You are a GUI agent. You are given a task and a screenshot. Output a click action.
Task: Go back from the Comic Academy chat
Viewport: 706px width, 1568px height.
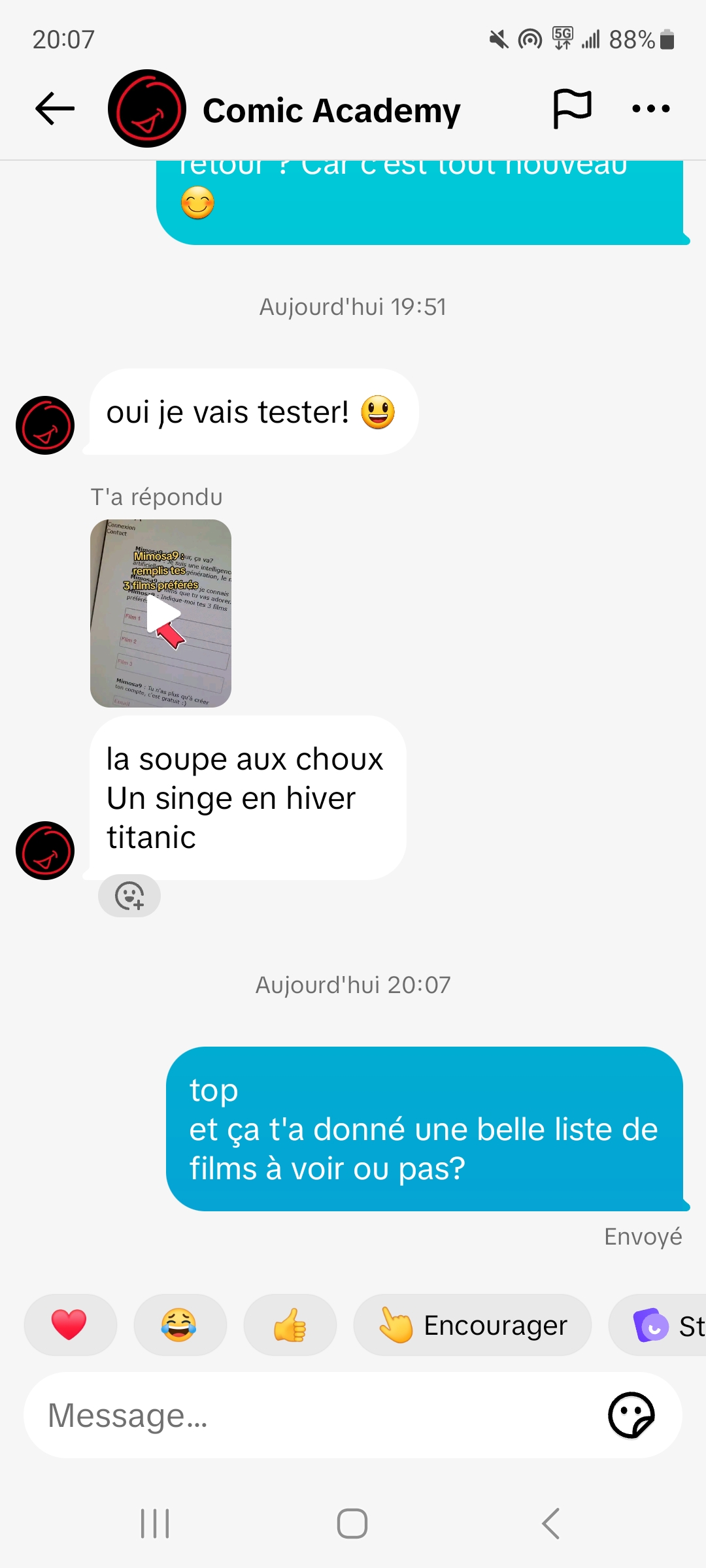[55, 108]
